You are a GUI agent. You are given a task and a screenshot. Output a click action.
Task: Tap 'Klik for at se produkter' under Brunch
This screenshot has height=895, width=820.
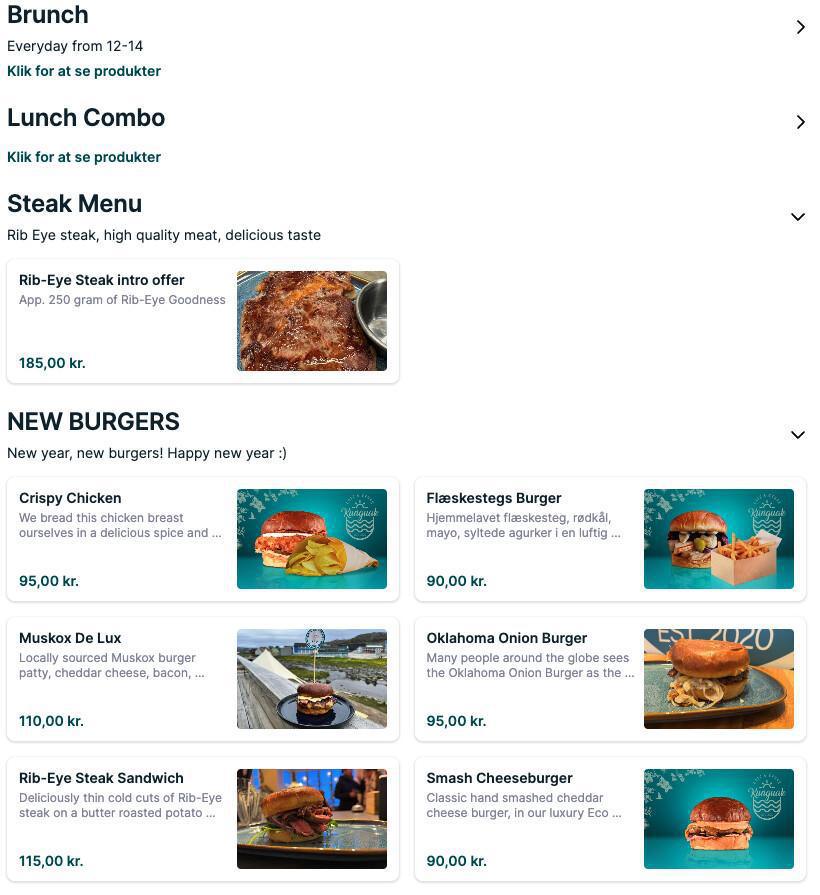pos(84,71)
